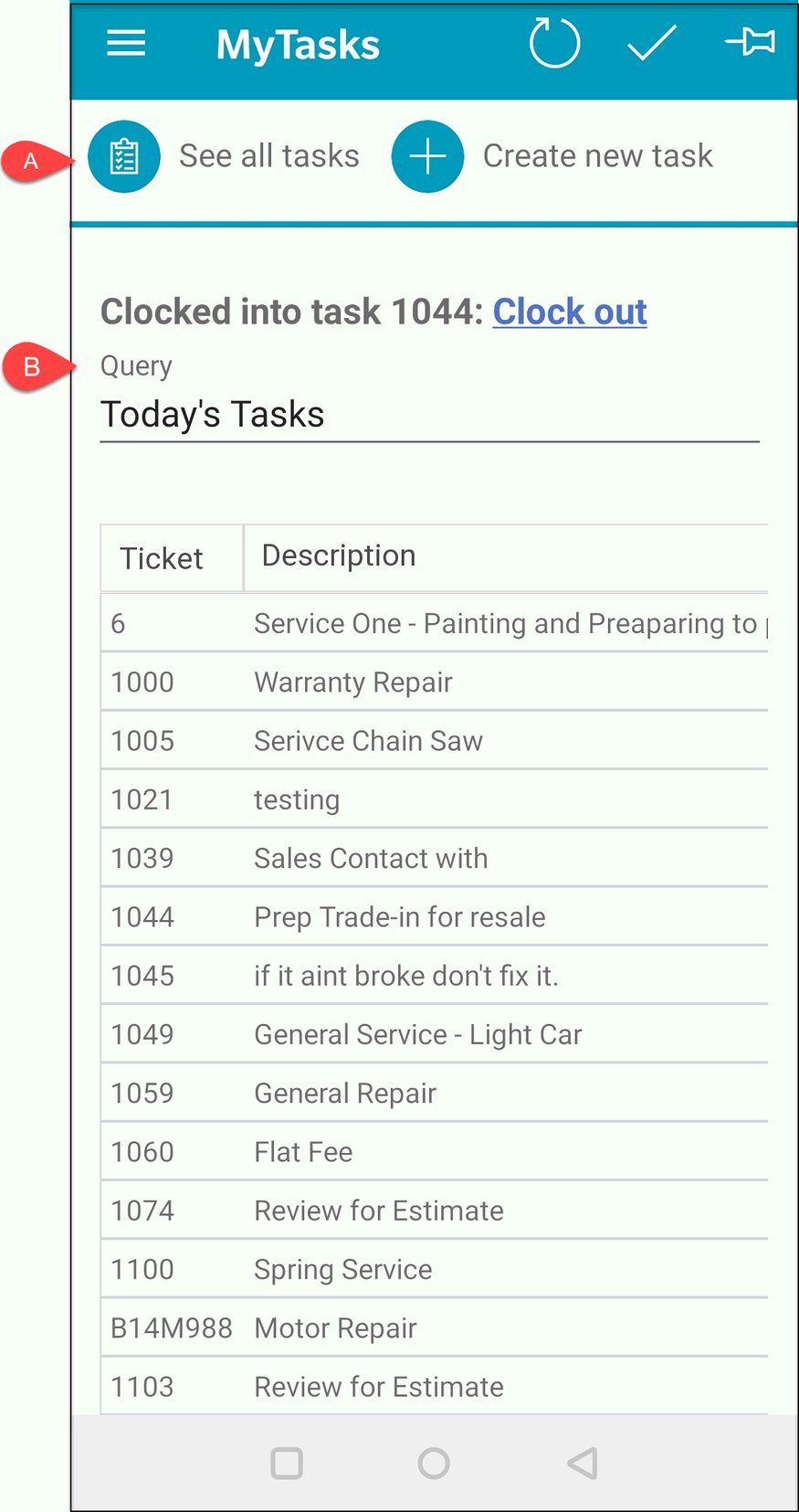Viewport: 799px width, 1512px height.
Task: Pin the MyTasks screen
Action: 749,41
